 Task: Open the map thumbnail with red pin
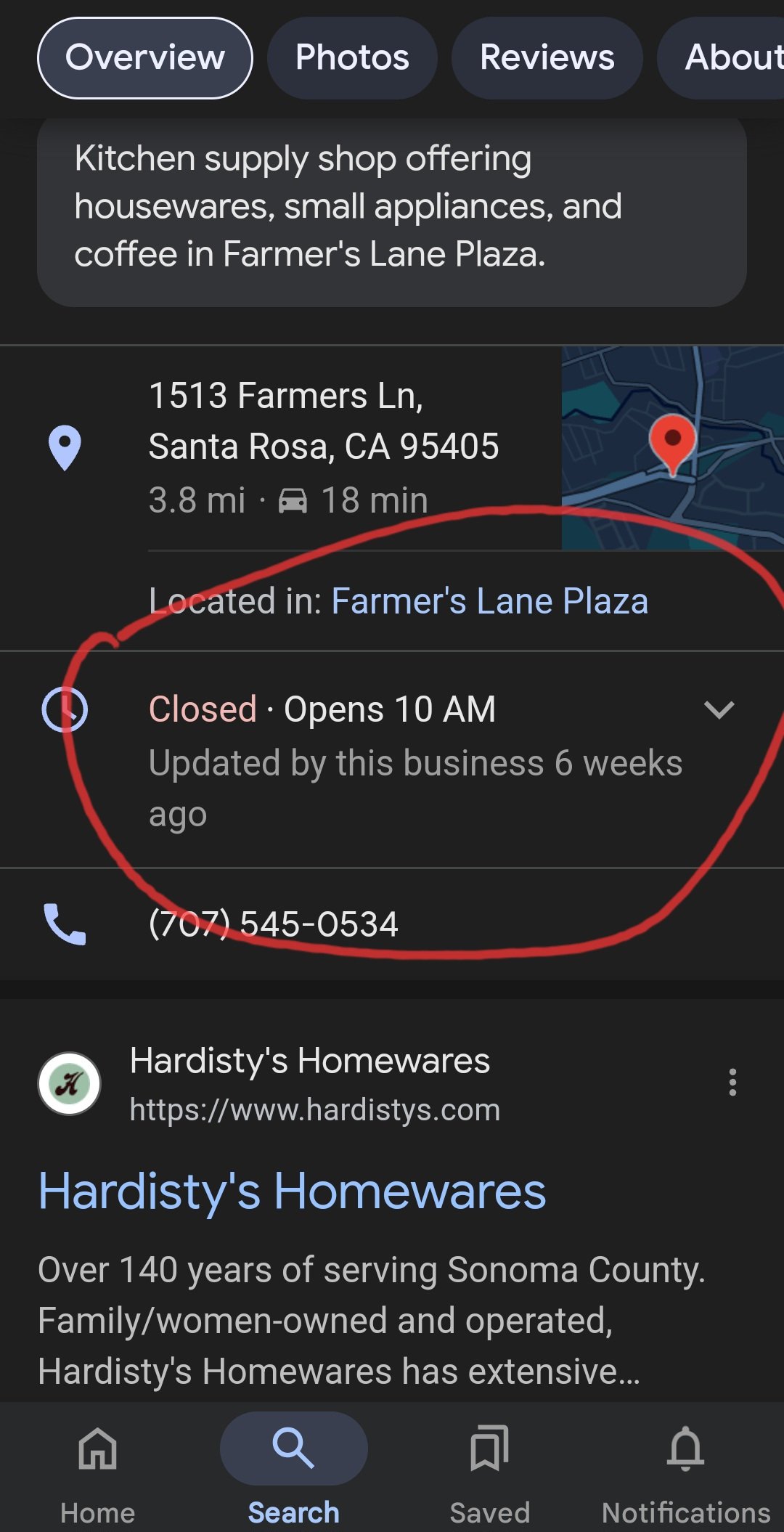point(673,447)
